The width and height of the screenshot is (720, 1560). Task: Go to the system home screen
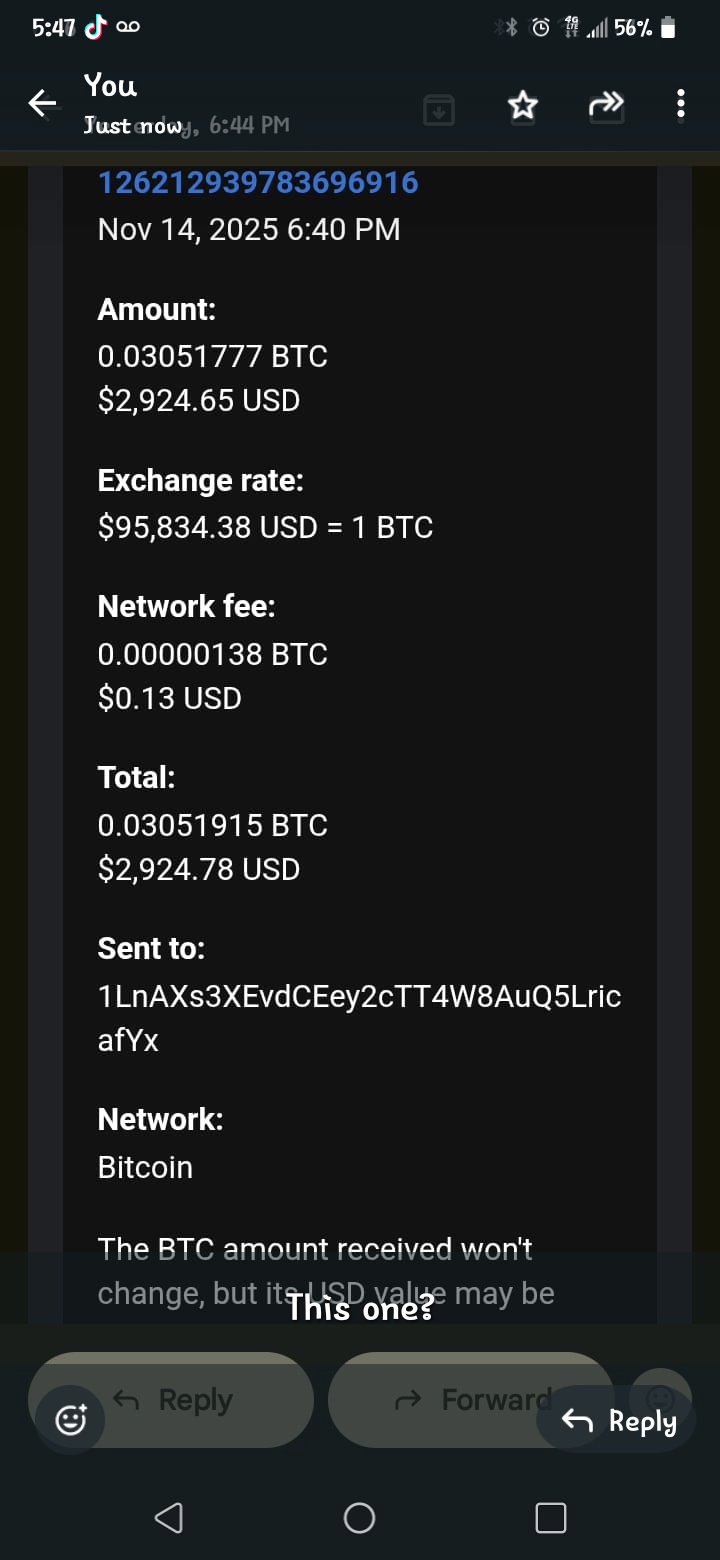[x=359, y=1518]
